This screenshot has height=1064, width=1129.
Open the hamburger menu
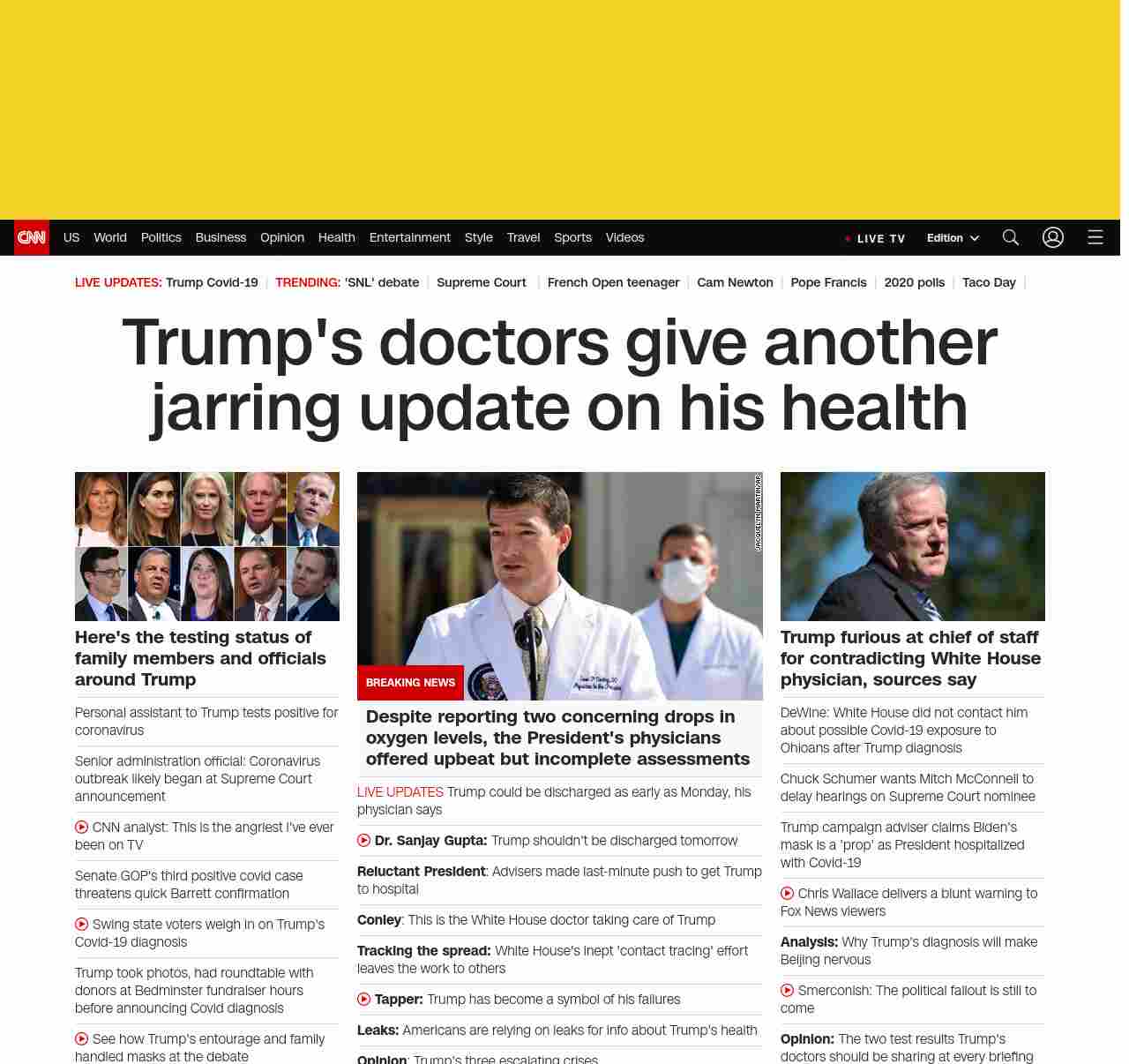[1095, 237]
